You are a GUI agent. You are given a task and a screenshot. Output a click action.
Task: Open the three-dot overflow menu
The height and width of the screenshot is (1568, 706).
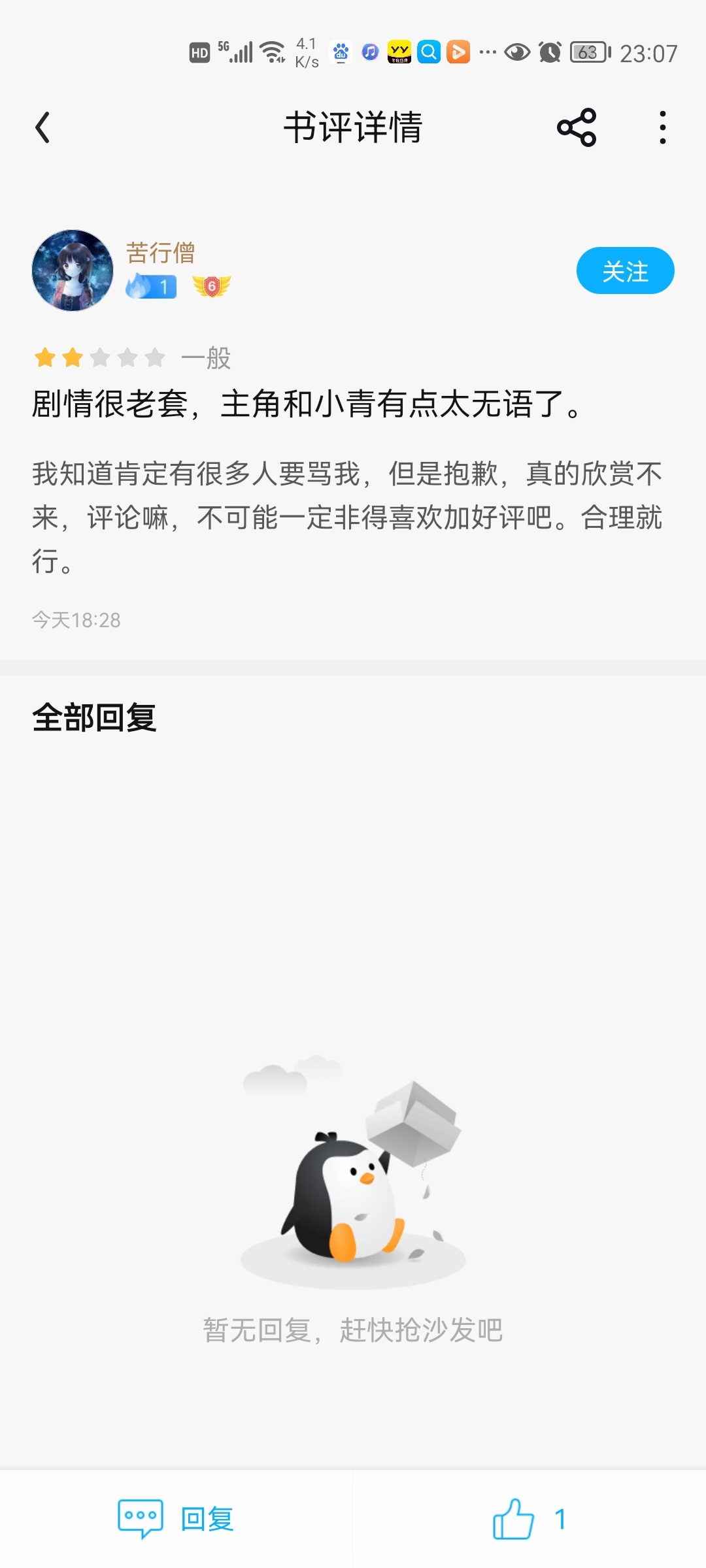tap(662, 127)
